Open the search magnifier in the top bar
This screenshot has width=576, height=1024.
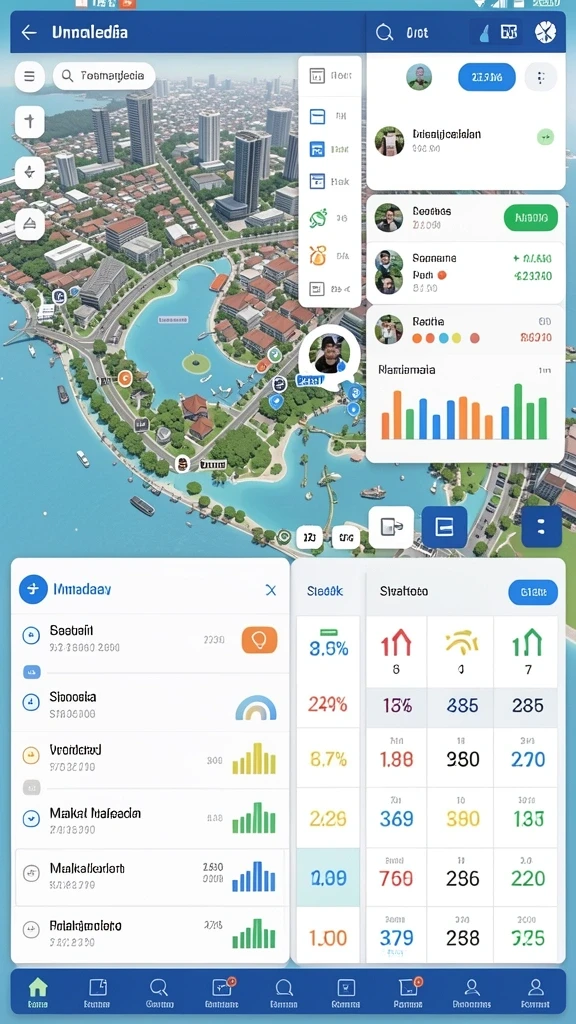(385, 33)
